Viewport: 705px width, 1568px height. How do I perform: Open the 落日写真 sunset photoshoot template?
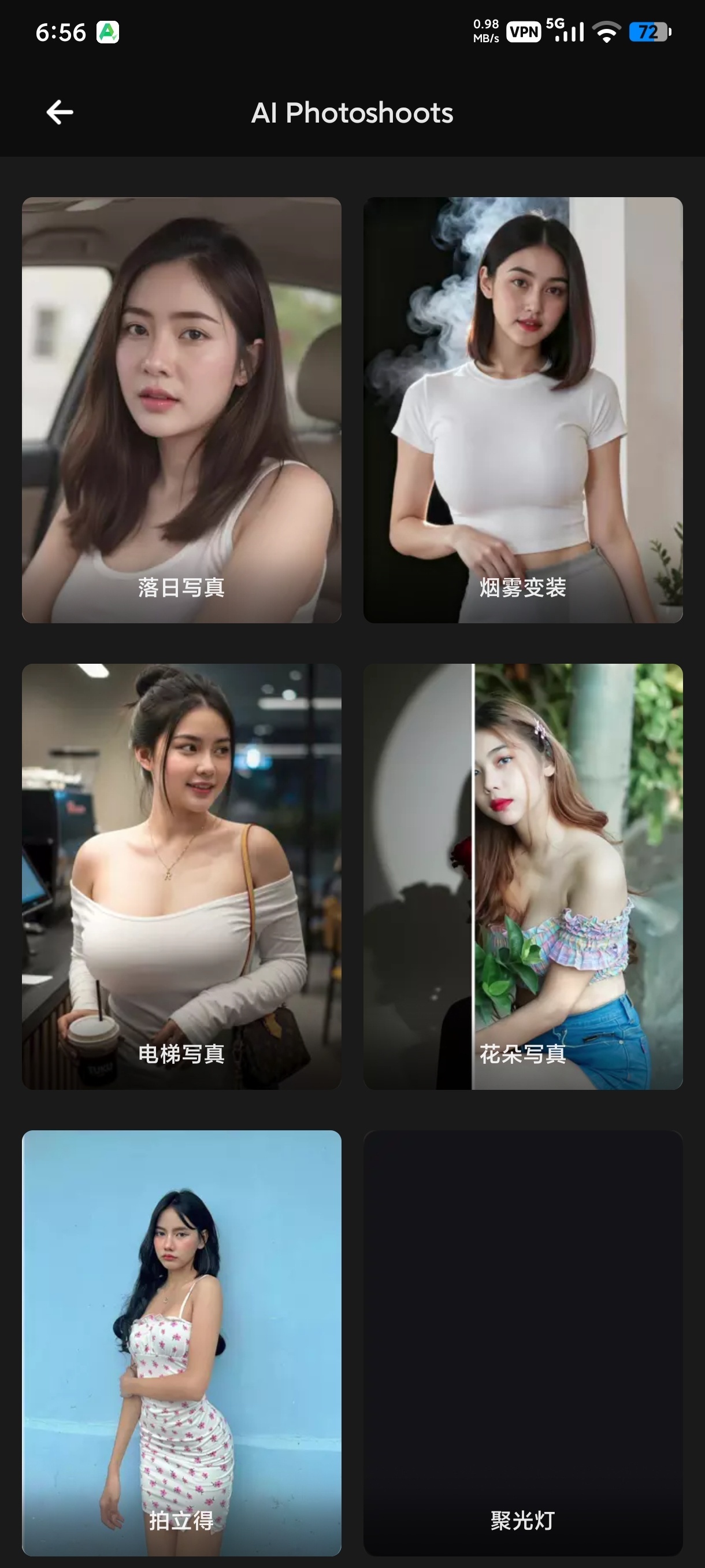coord(181,409)
